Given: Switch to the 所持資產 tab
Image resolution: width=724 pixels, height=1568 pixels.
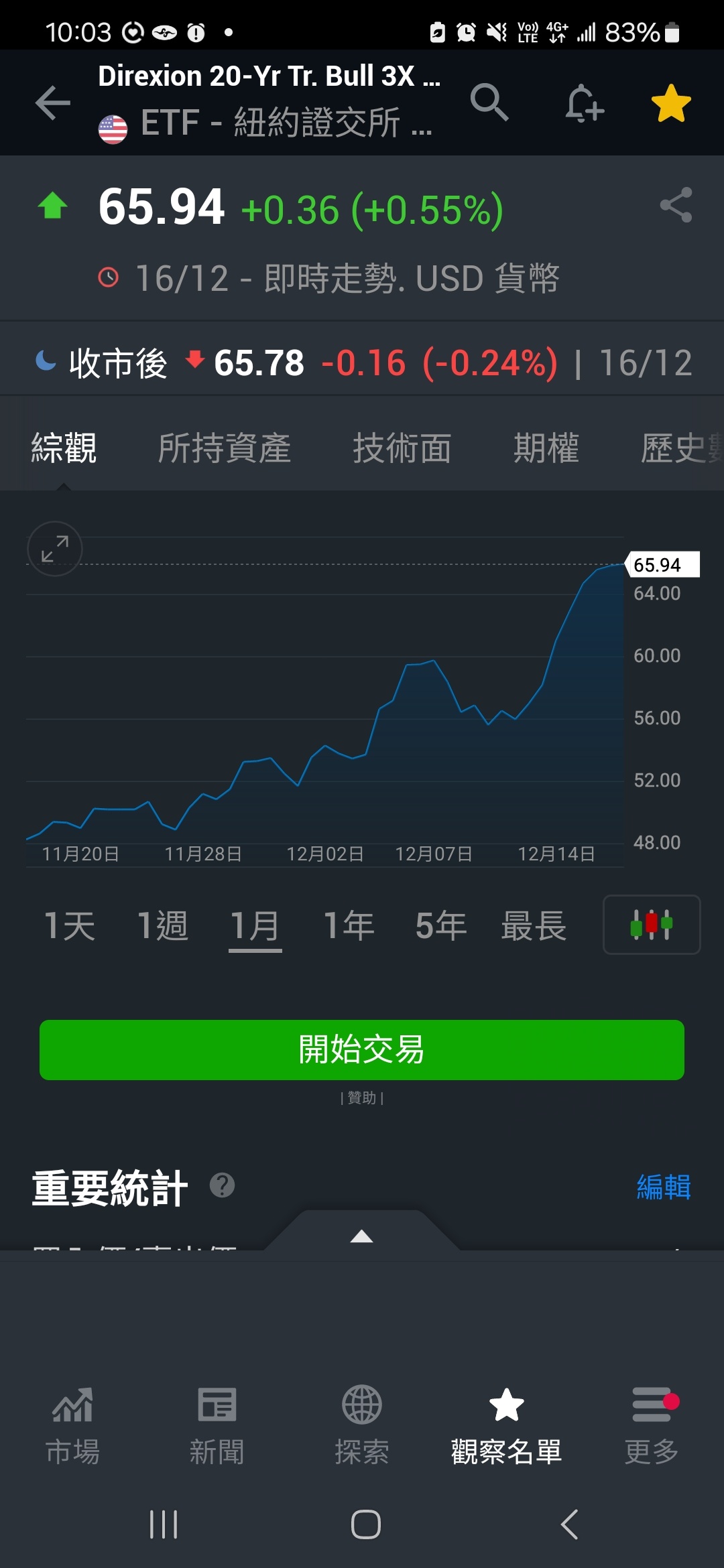Looking at the screenshot, I should 224,448.
